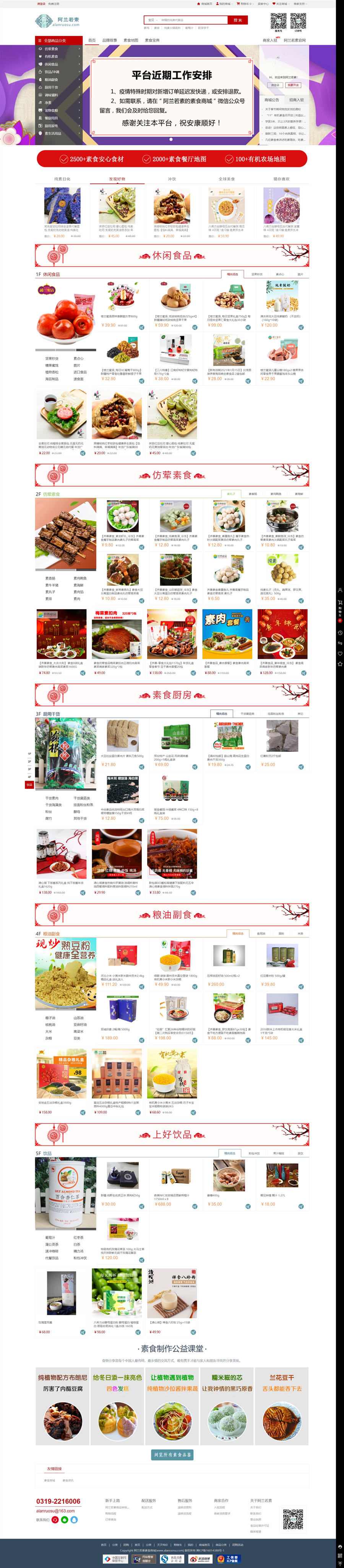Open the 2000+素食餐厅地图 banner link
This screenshot has height=1568, width=344.
click(174, 159)
